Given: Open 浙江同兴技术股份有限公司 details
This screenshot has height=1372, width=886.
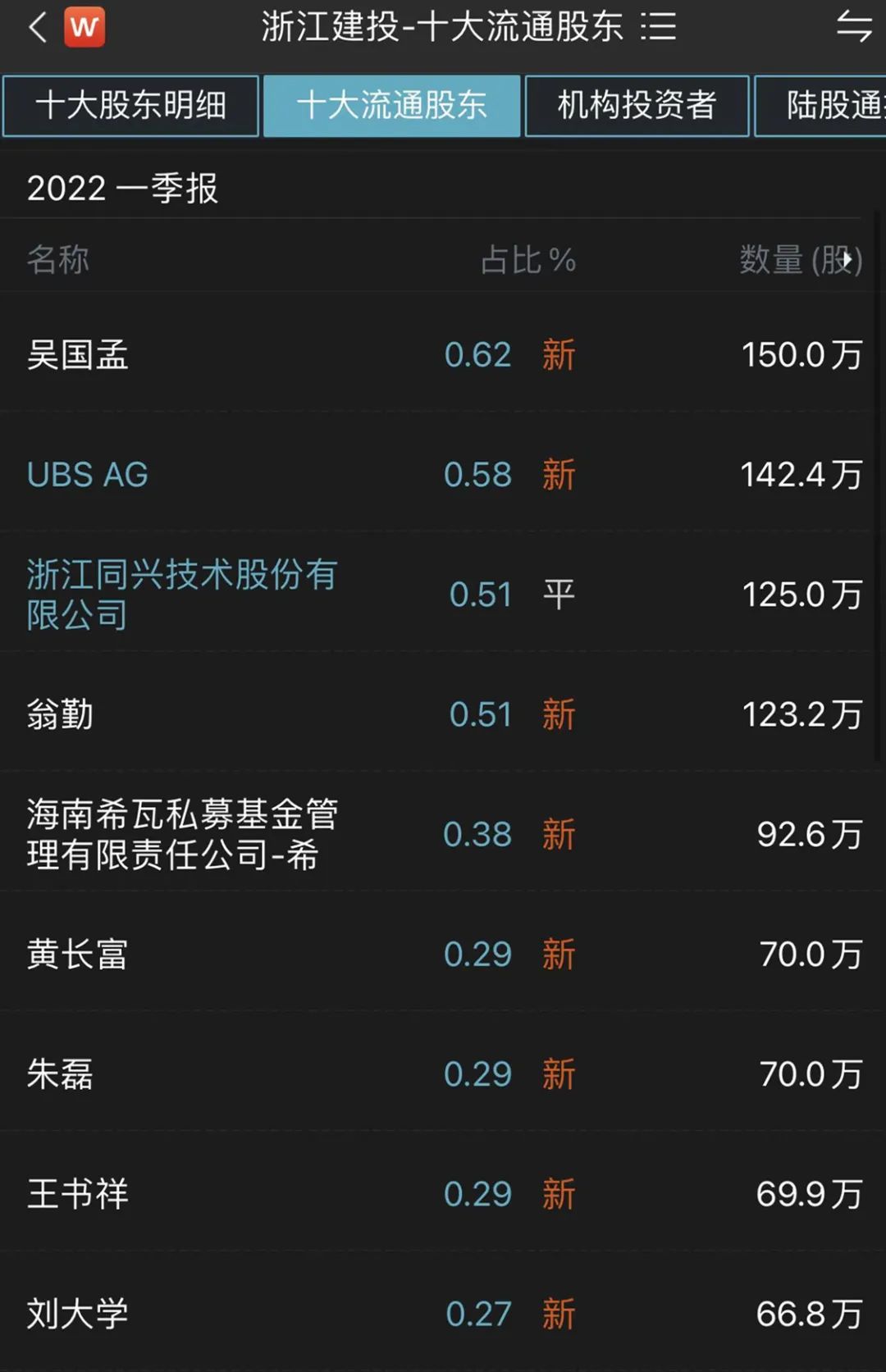Looking at the screenshot, I should click(180, 595).
